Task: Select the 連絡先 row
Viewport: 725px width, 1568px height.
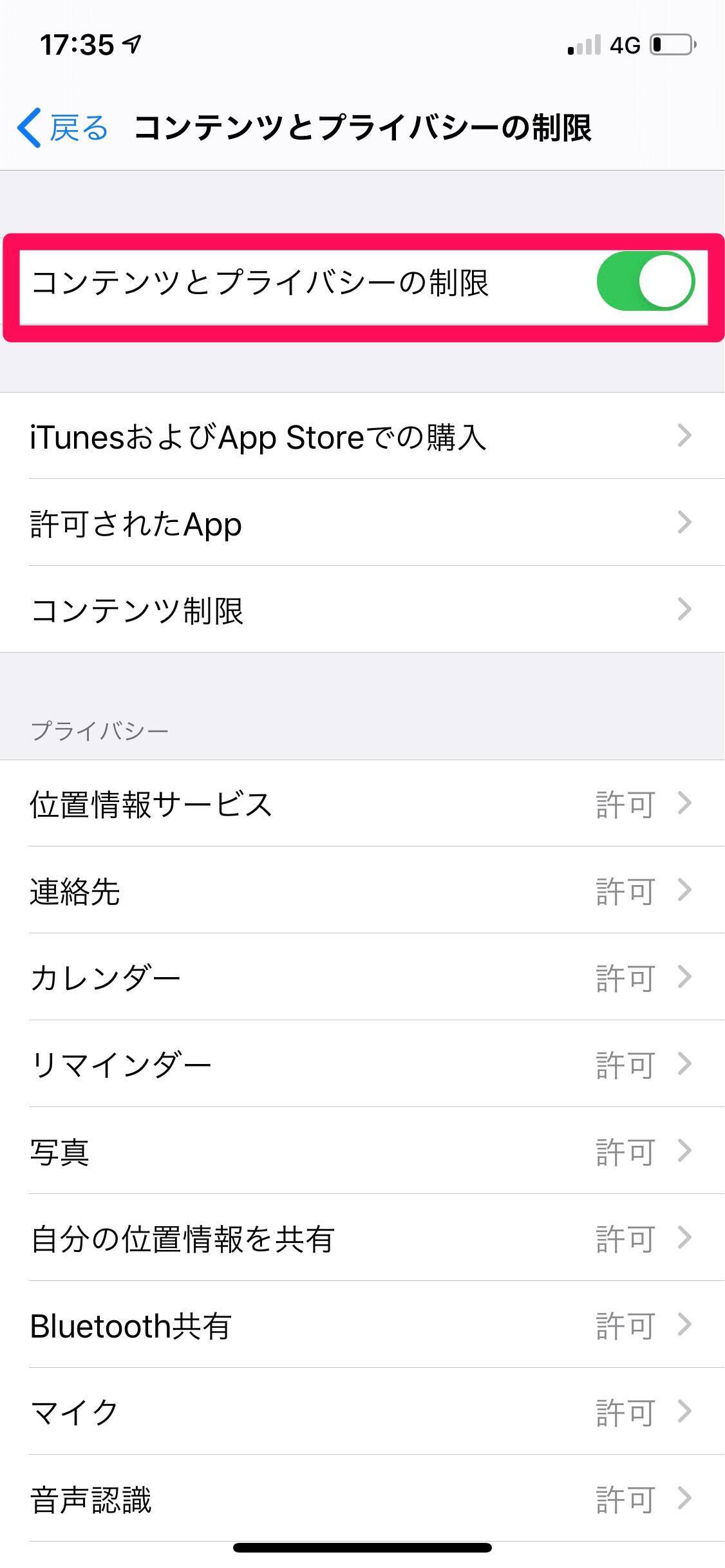Action: (x=361, y=891)
